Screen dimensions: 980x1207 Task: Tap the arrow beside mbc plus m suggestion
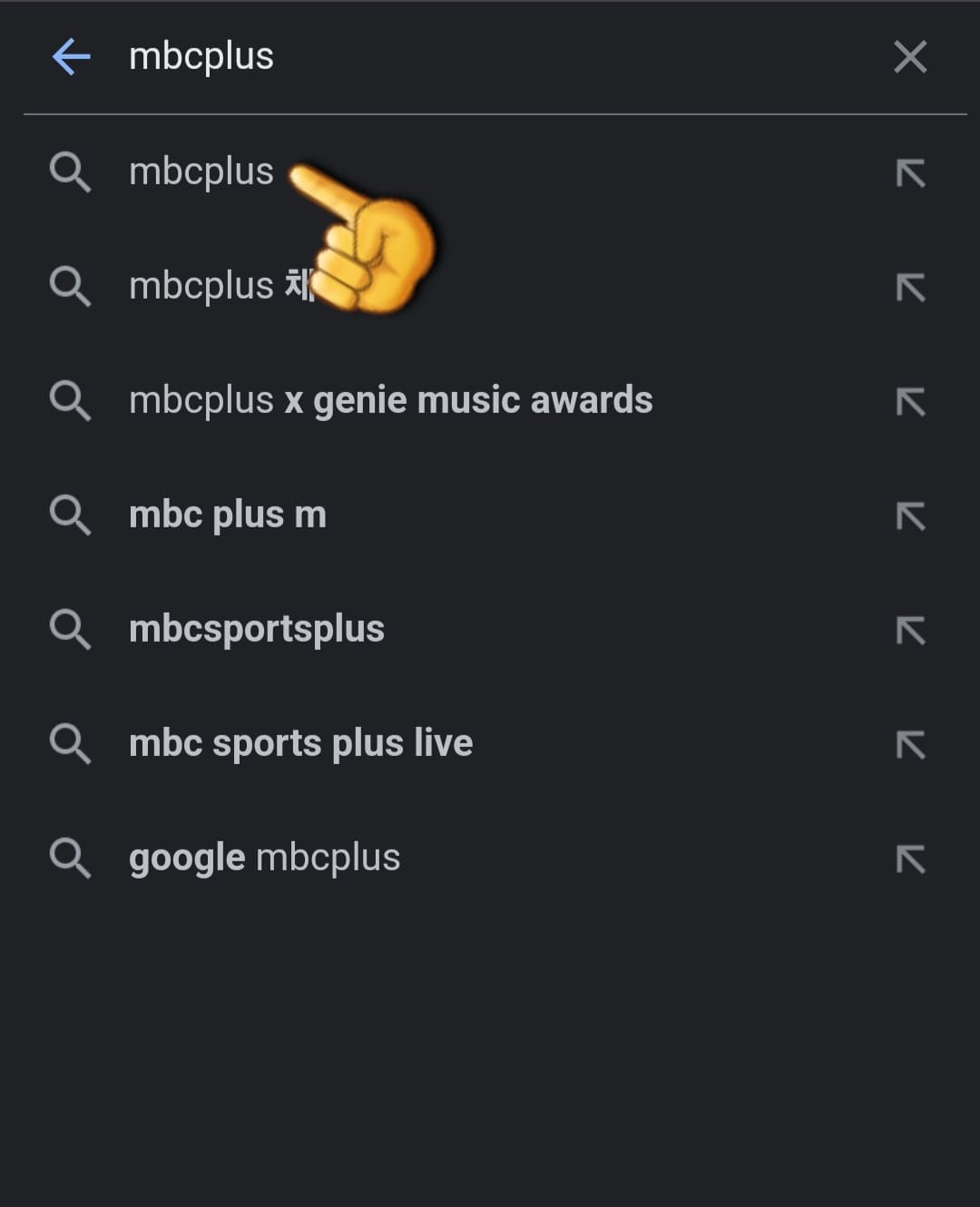point(909,515)
